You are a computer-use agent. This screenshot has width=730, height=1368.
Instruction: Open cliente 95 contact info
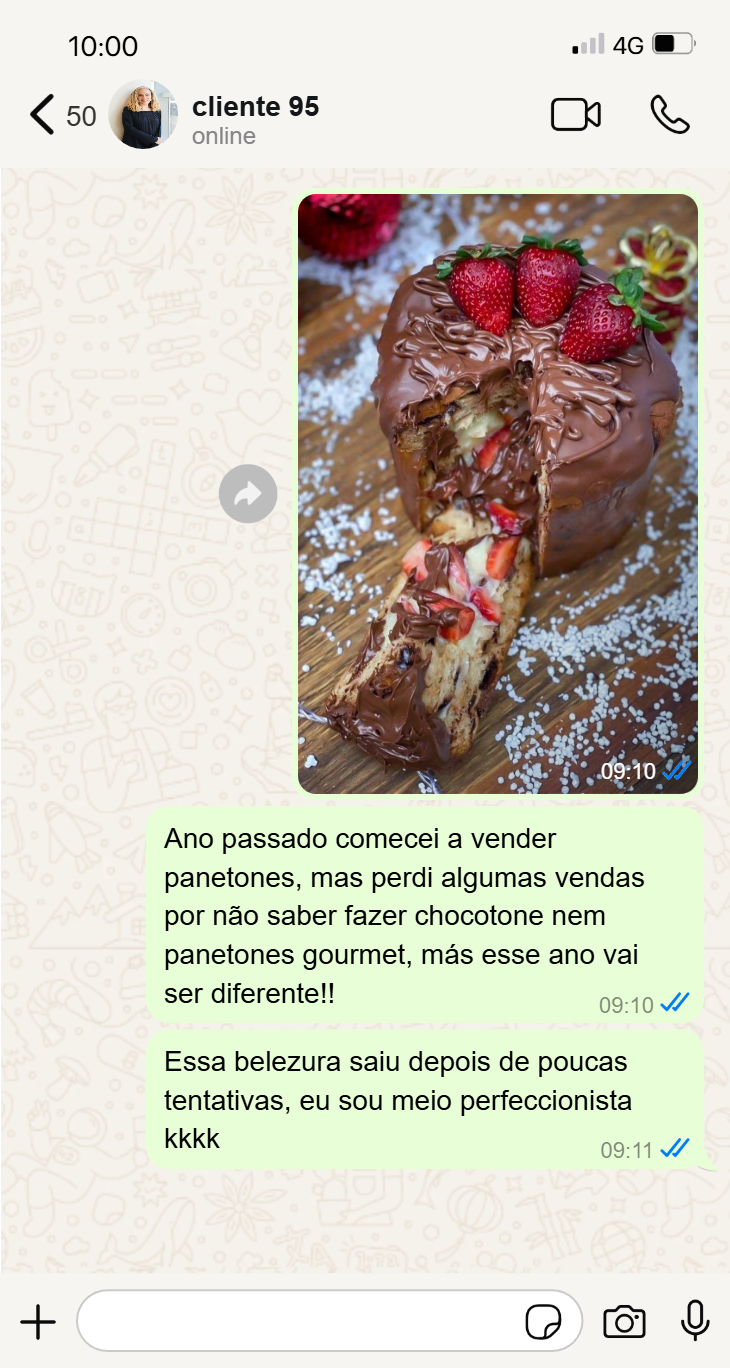pos(255,118)
